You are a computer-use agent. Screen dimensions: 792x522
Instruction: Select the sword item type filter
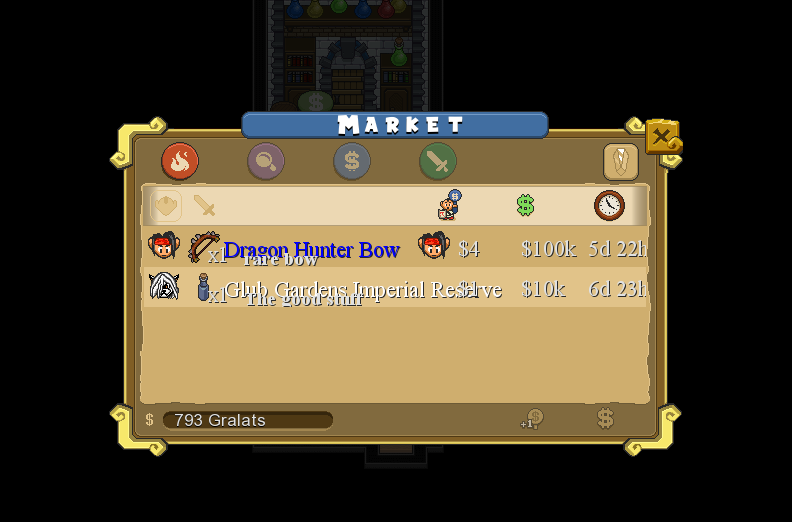pos(204,206)
